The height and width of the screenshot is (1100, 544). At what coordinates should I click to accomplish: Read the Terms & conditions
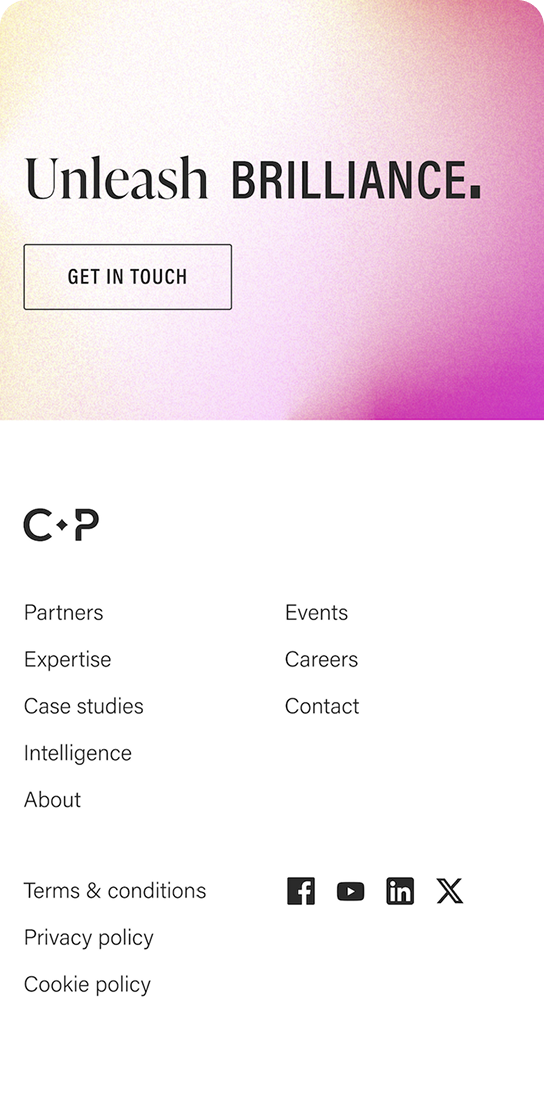click(115, 891)
